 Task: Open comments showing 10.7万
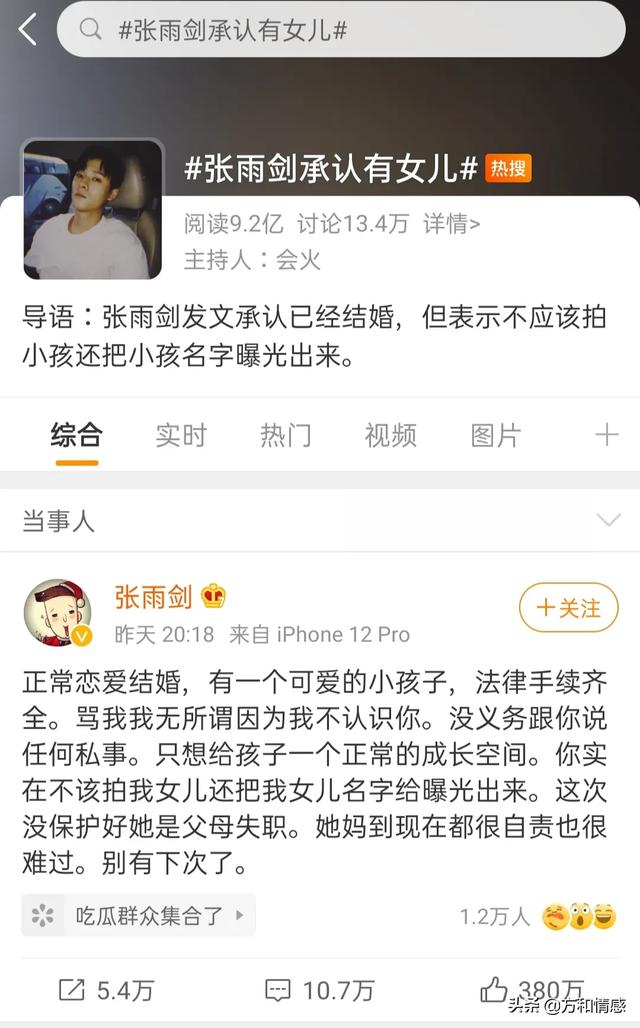(319, 990)
